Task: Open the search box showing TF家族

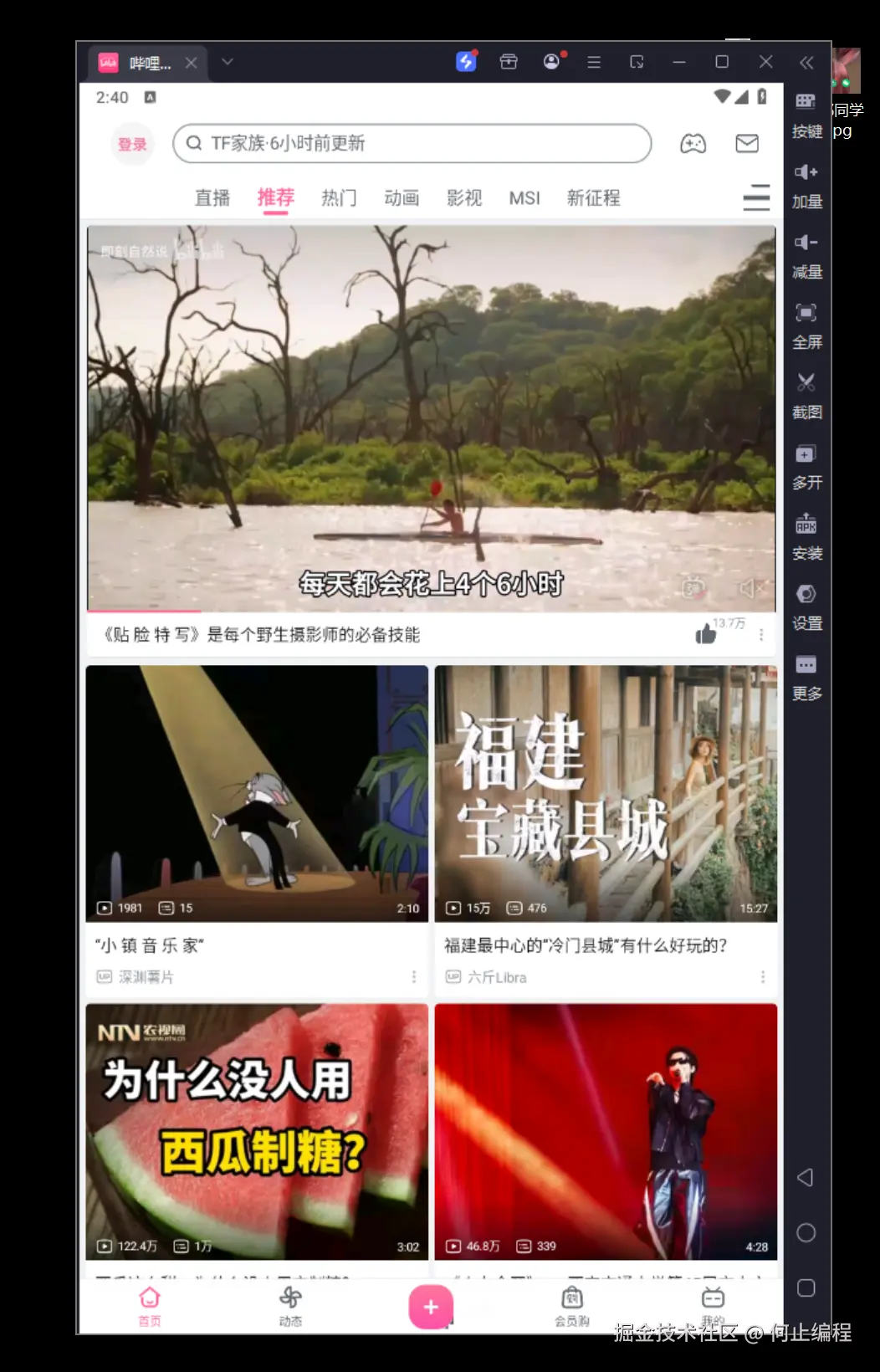Action: pyautogui.click(x=412, y=143)
